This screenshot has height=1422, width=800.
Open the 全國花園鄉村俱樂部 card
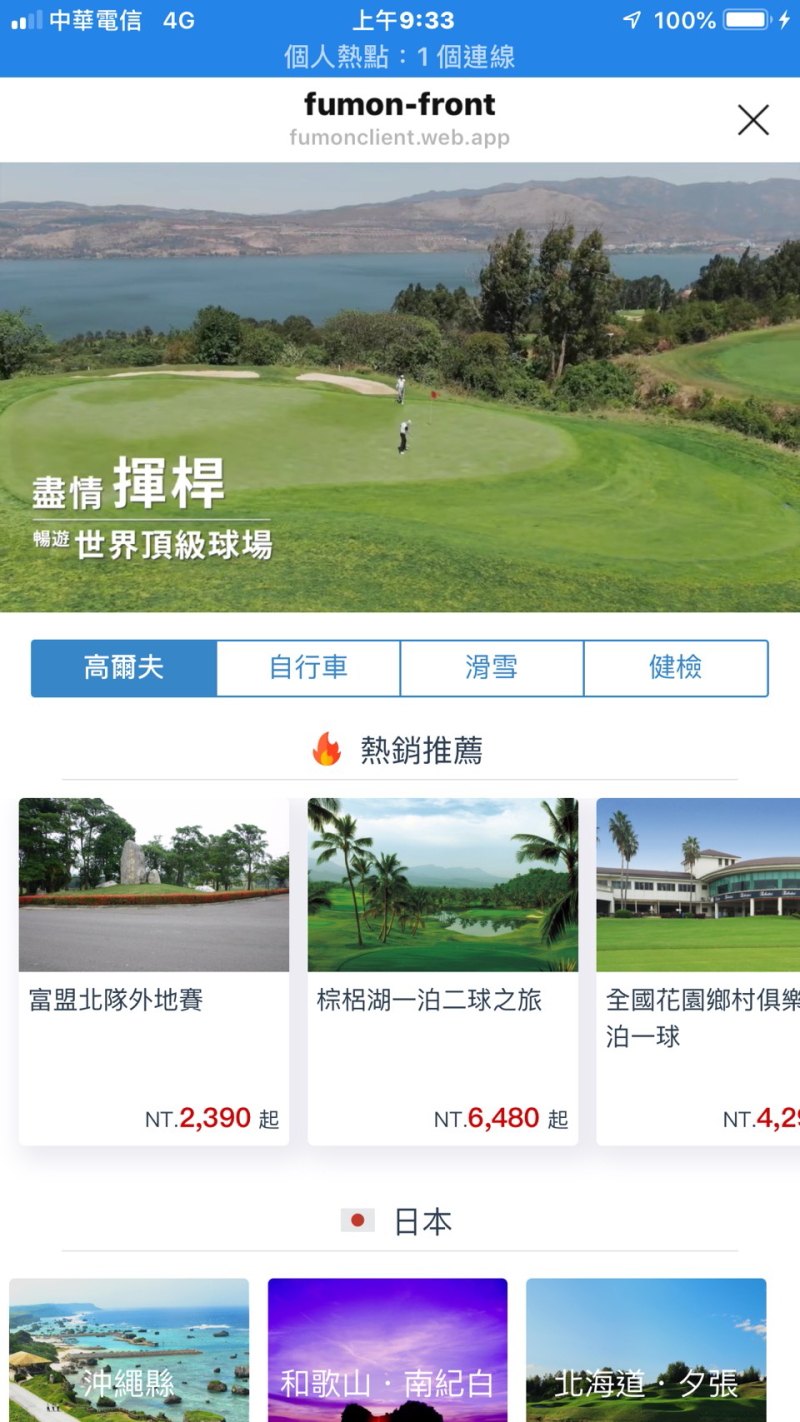(698, 971)
